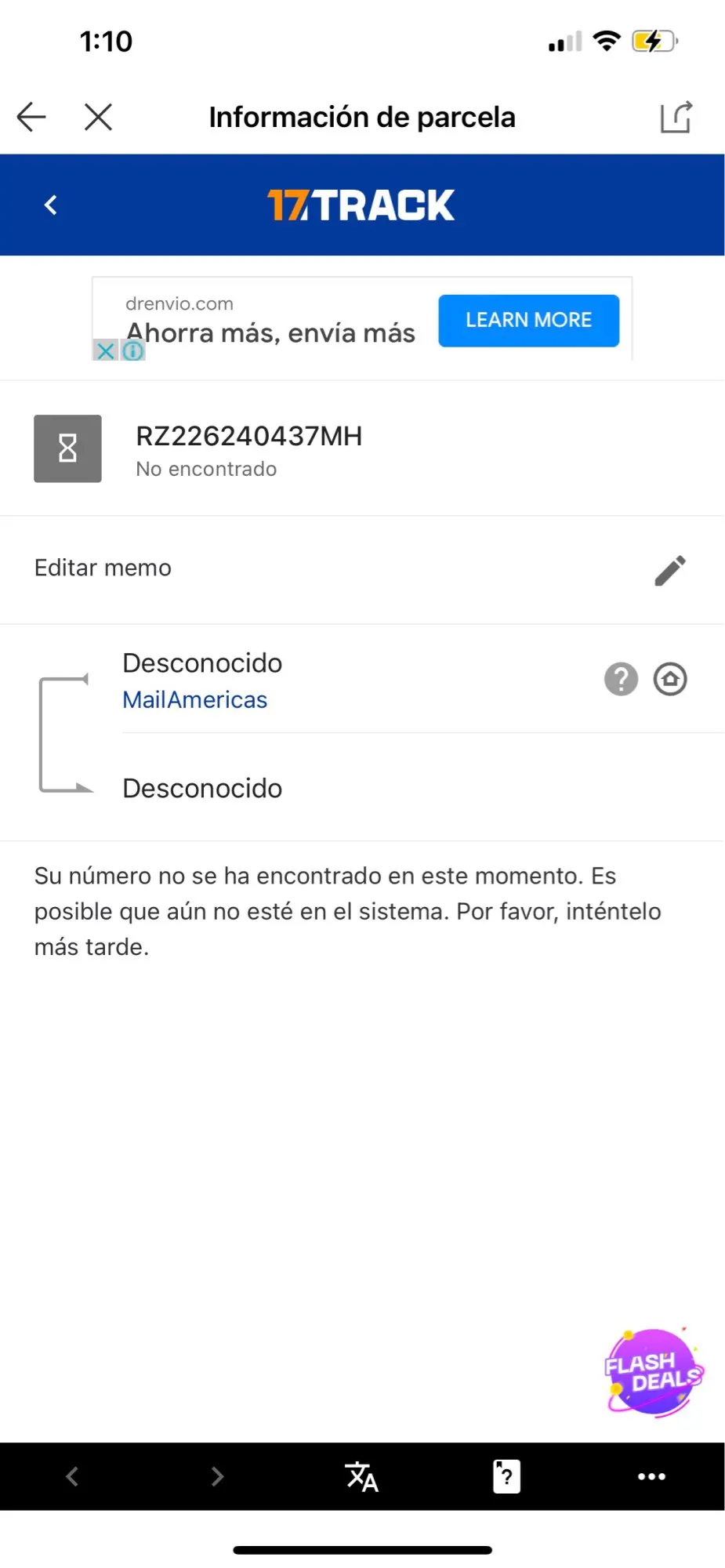Image resolution: width=725 pixels, height=1568 pixels.
Task: Go back a page with the bottom toolbar arrow
Action: [x=72, y=1477]
